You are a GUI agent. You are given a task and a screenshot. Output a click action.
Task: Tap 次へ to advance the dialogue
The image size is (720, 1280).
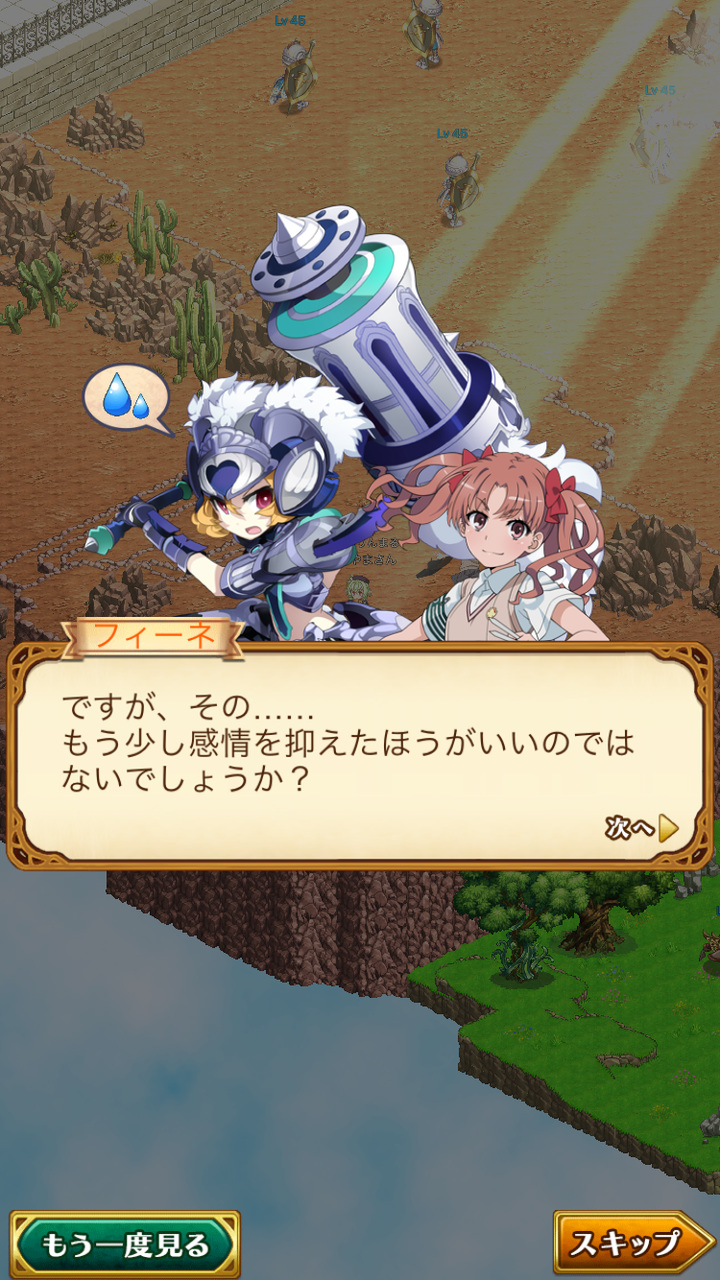click(x=641, y=827)
